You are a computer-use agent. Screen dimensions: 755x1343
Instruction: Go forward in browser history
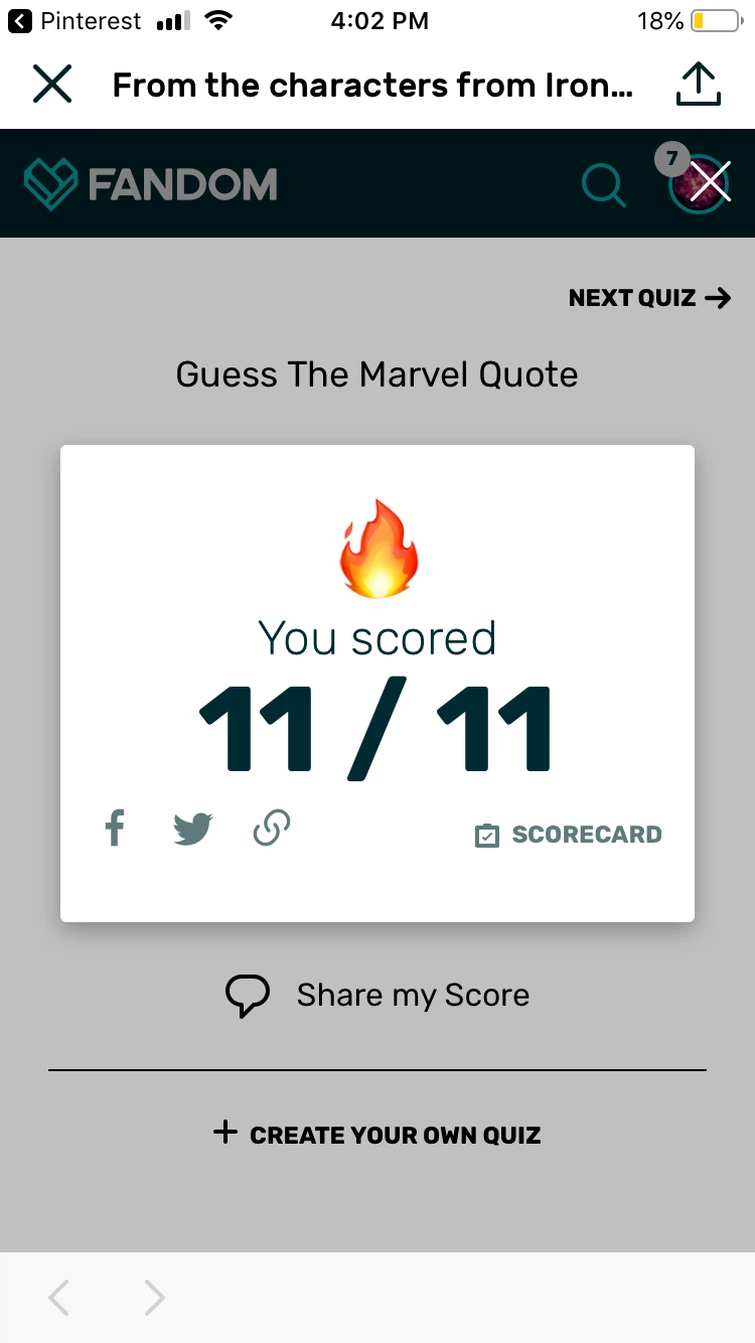click(153, 1297)
